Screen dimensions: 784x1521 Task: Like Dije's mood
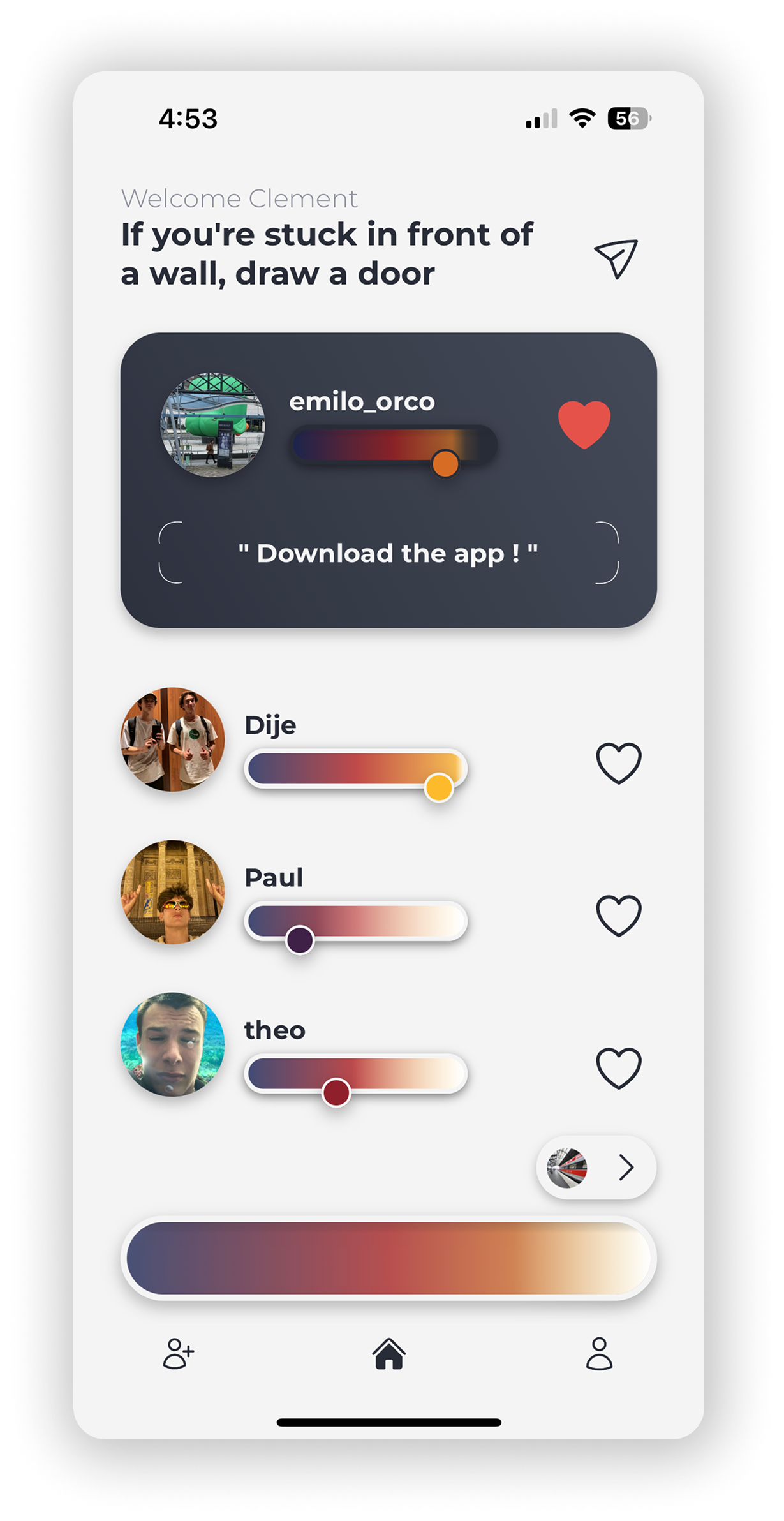point(618,763)
